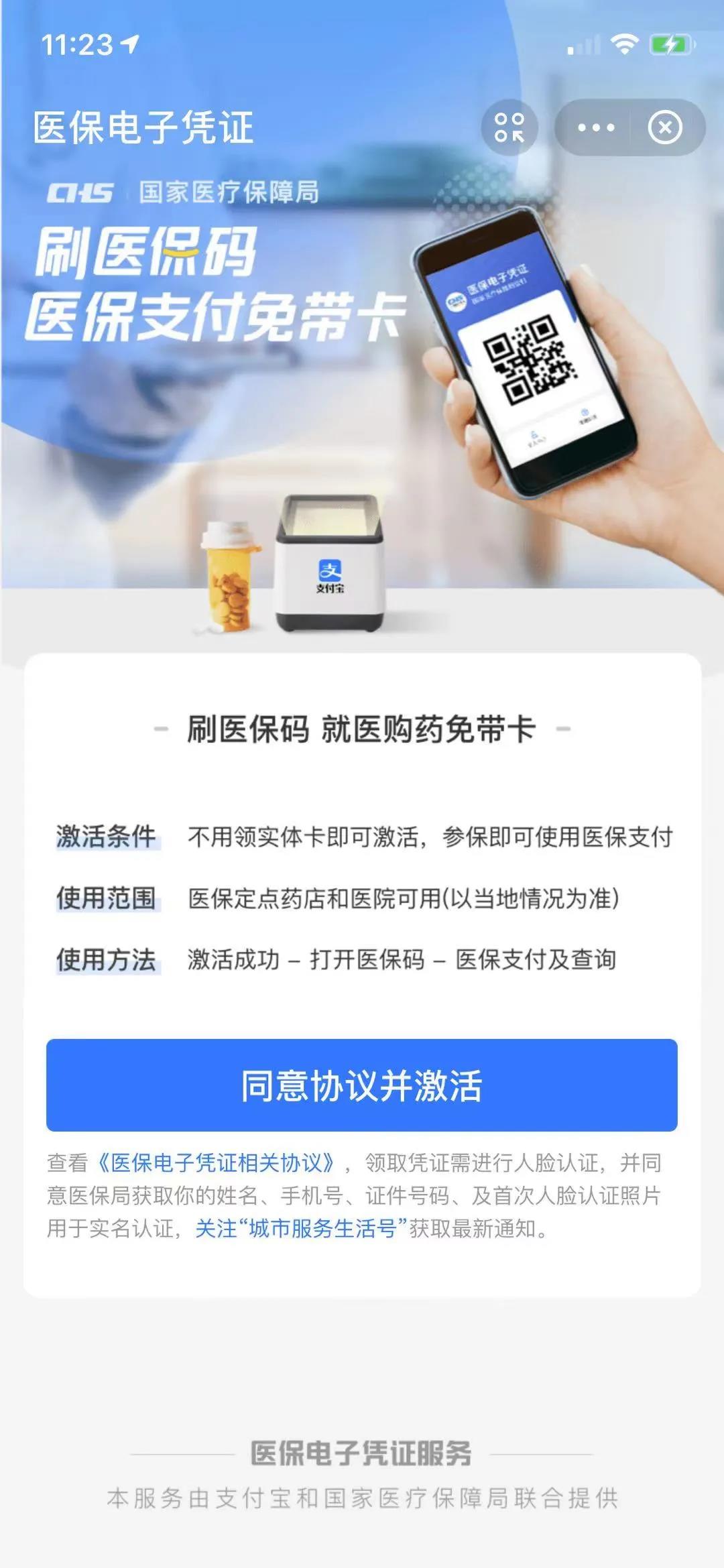Viewport: 724px width, 1568px height.
Task: Open the 《医保电子凭证相关协议》 link
Action: (x=217, y=1162)
